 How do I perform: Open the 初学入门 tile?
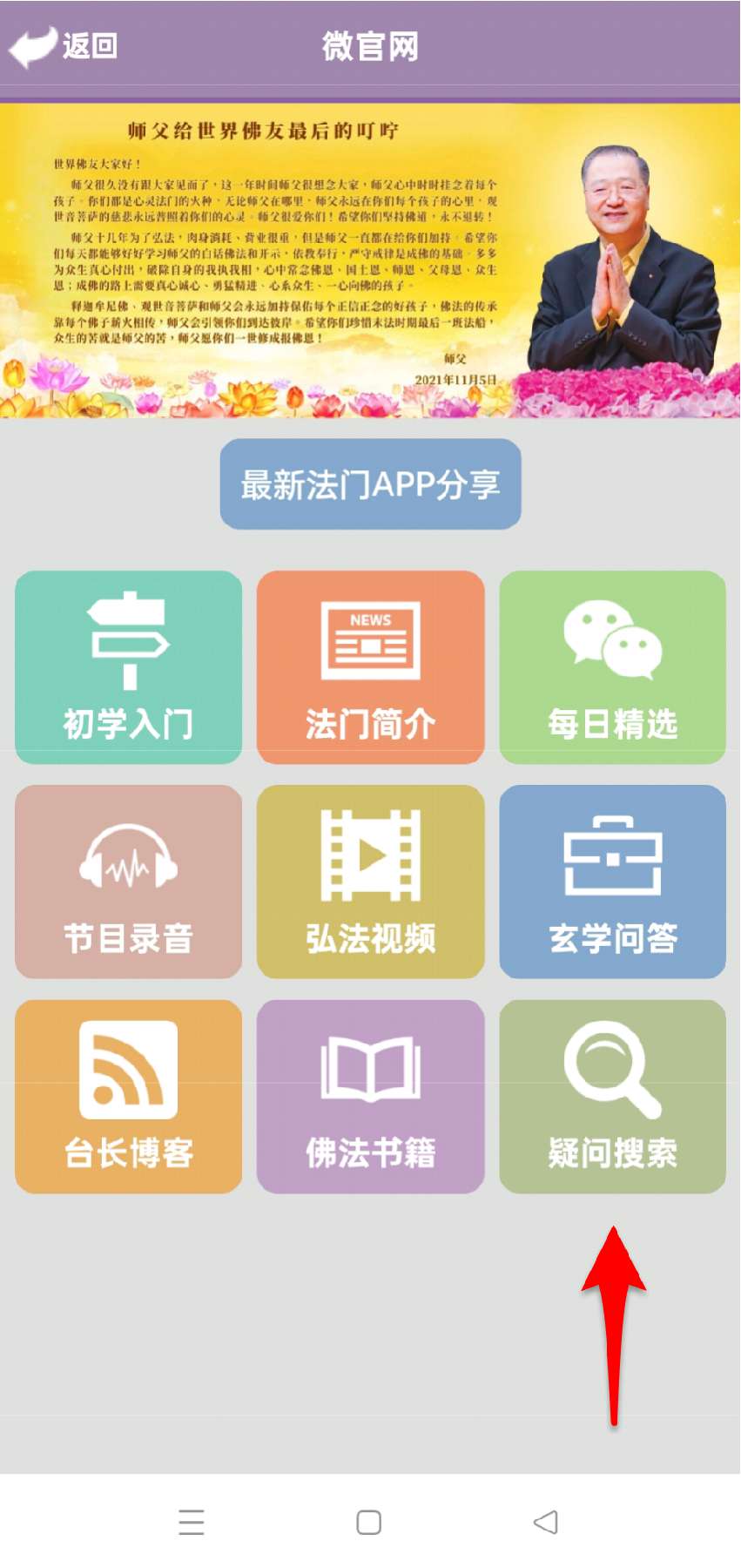pyautogui.click(x=129, y=667)
